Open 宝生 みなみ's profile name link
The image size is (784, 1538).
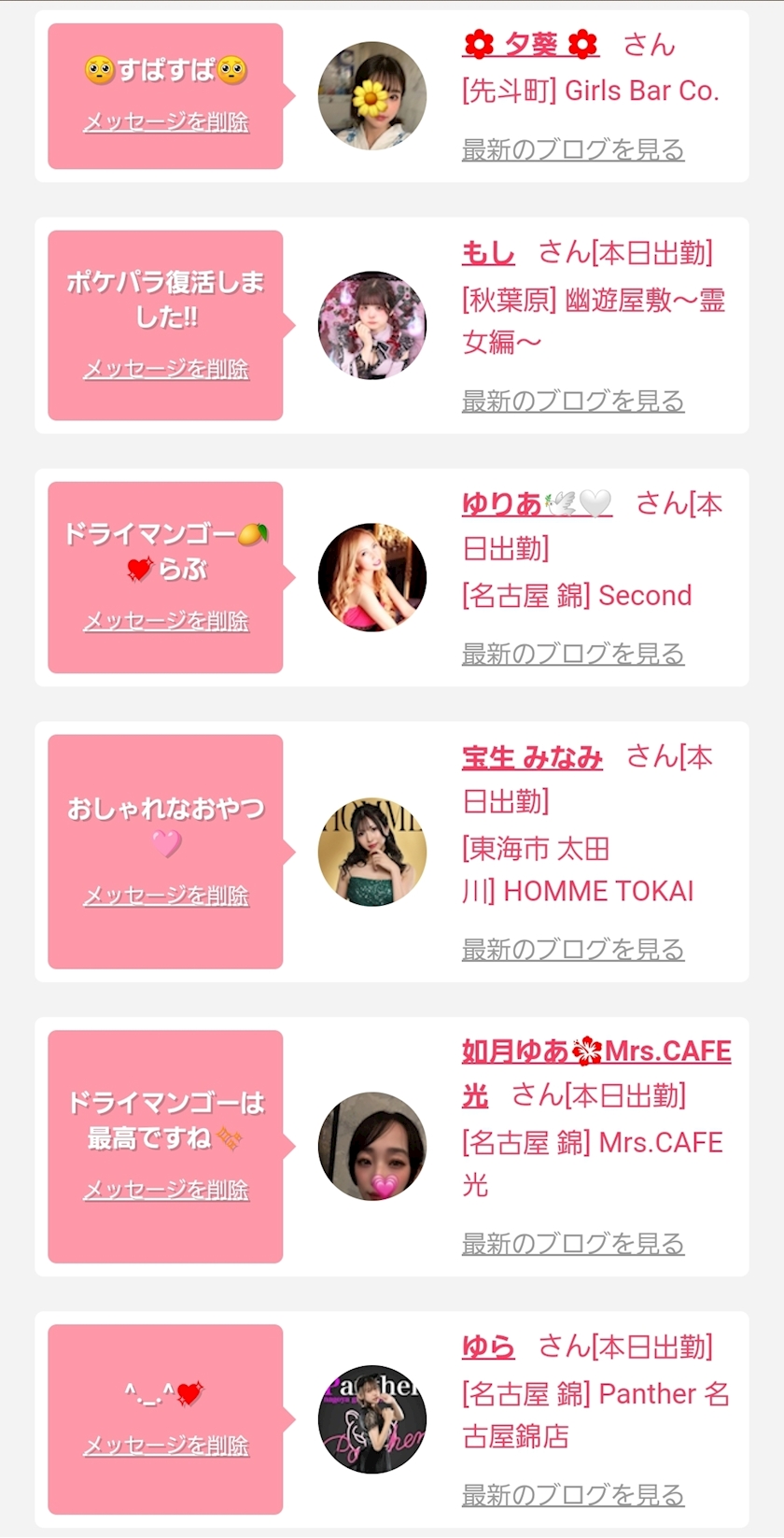pos(532,756)
